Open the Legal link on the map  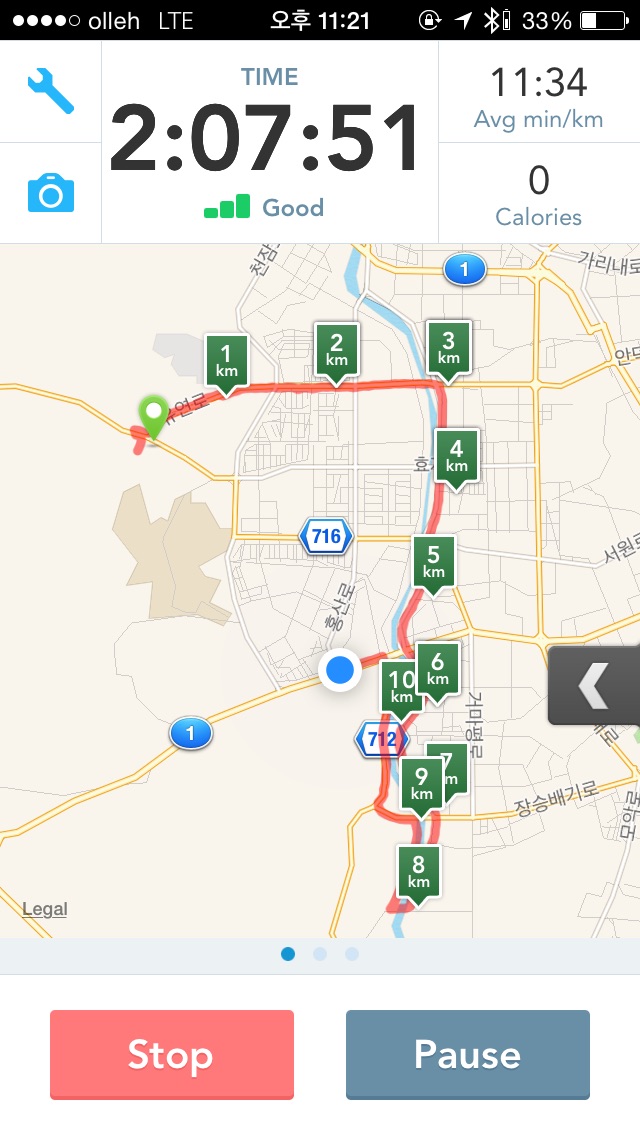[44, 909]
